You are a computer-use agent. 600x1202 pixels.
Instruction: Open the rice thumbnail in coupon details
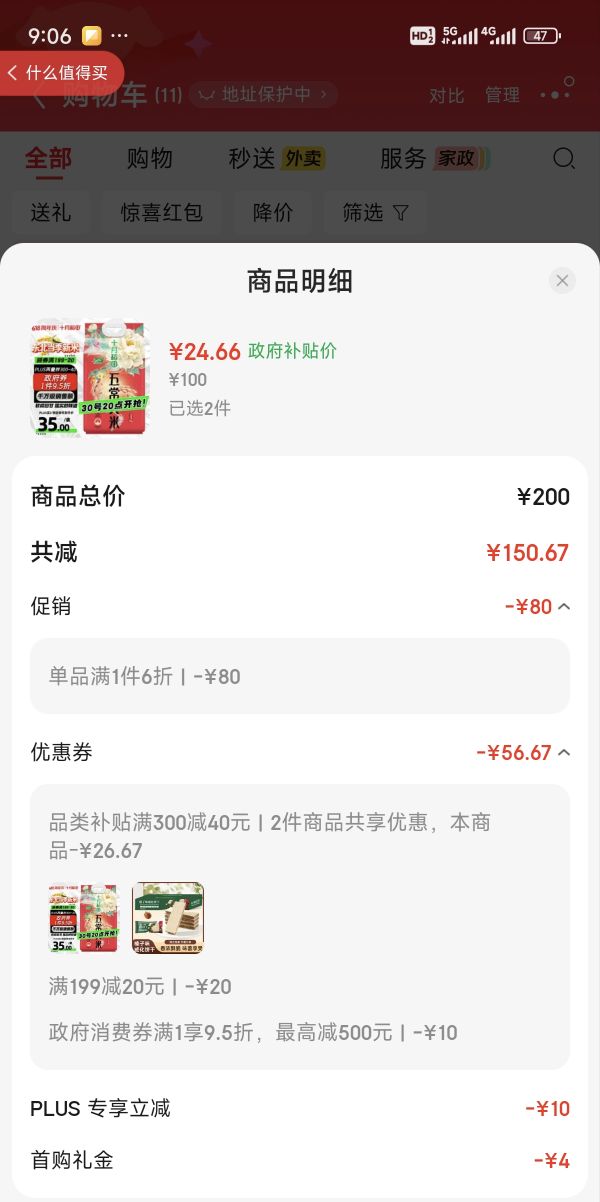[x=85, y=918]
